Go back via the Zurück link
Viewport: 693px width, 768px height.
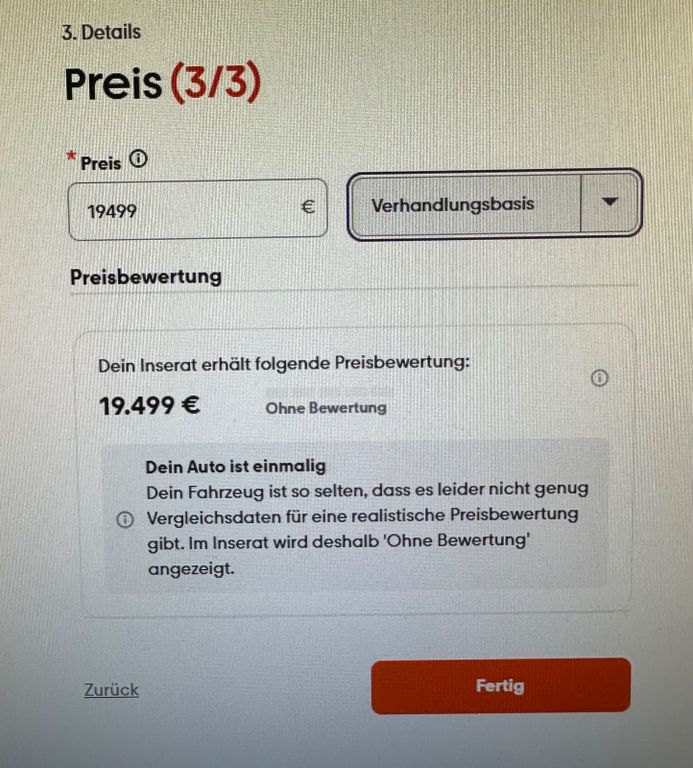click(111, 690)
